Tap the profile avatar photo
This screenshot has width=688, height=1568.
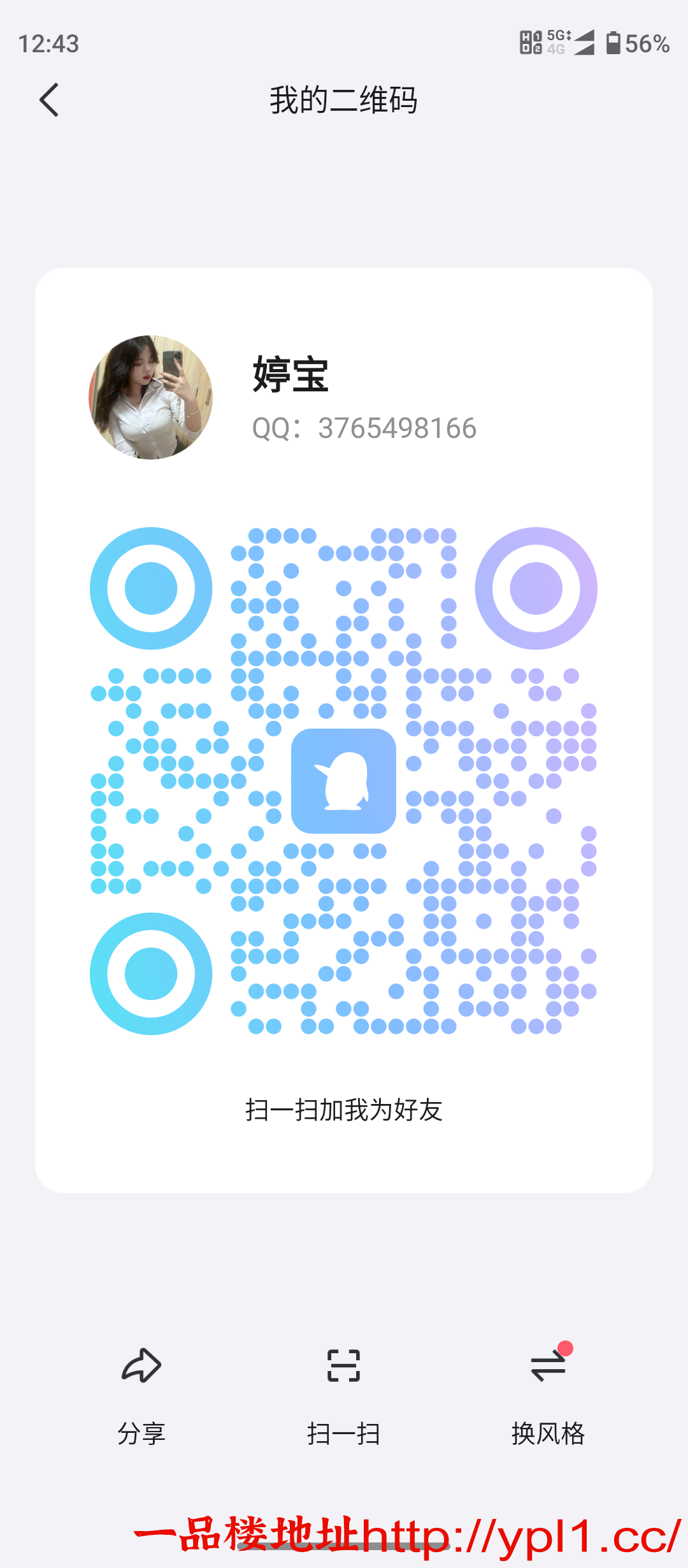click(150, 396)
